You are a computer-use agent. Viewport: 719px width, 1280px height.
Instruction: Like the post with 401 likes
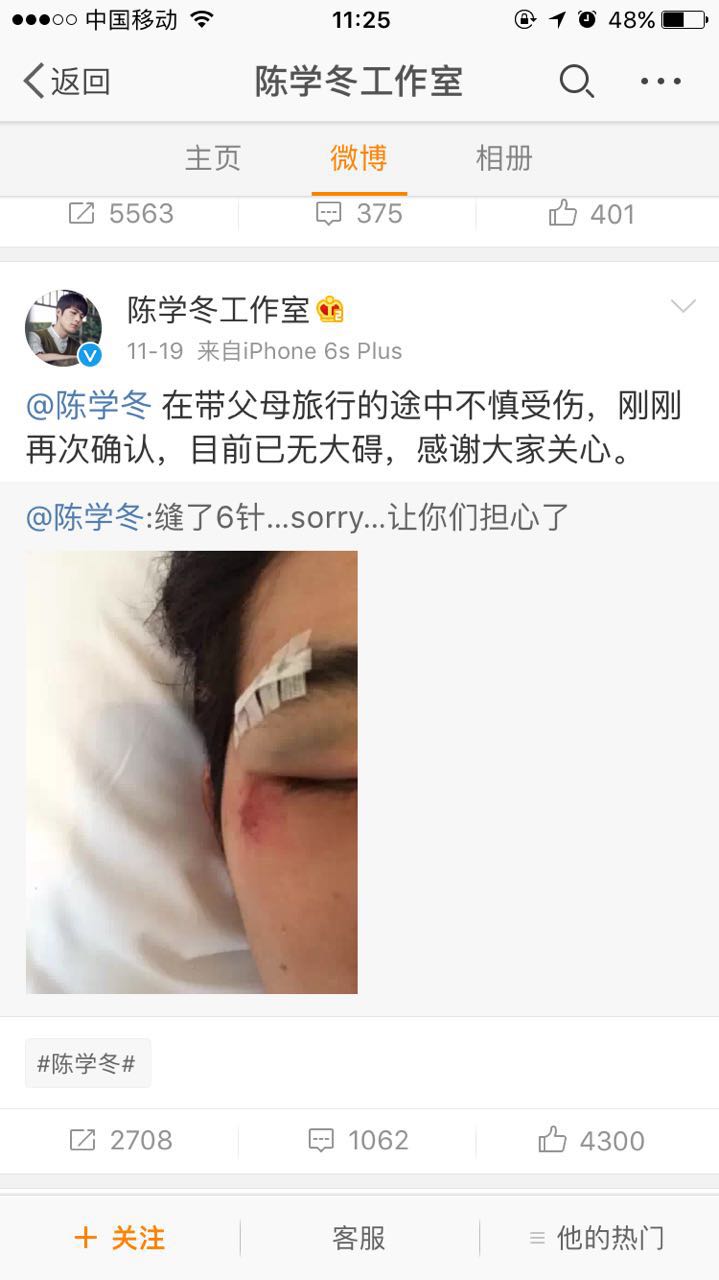click(592, 213)
